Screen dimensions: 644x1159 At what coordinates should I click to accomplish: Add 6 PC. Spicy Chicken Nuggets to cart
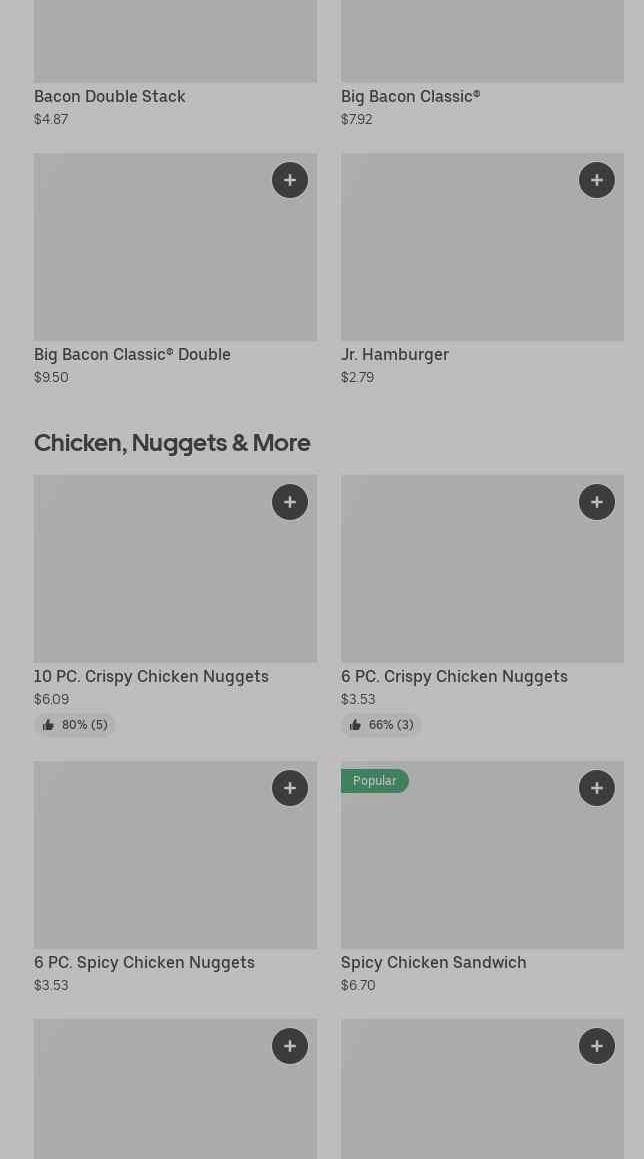[x=290, y=788]
